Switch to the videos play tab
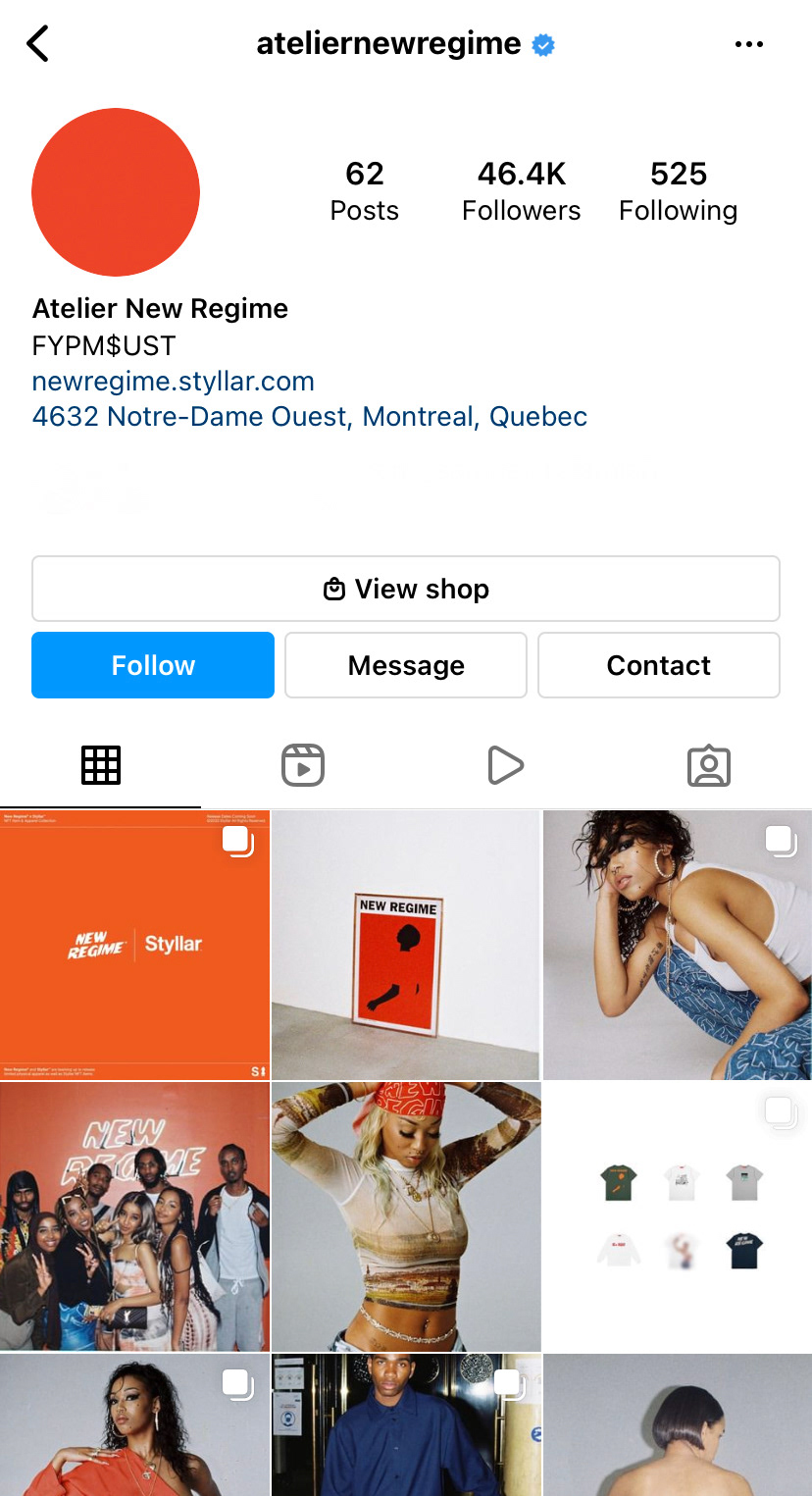This screenshot has height=1496, width=812. [x=505, y=765]
